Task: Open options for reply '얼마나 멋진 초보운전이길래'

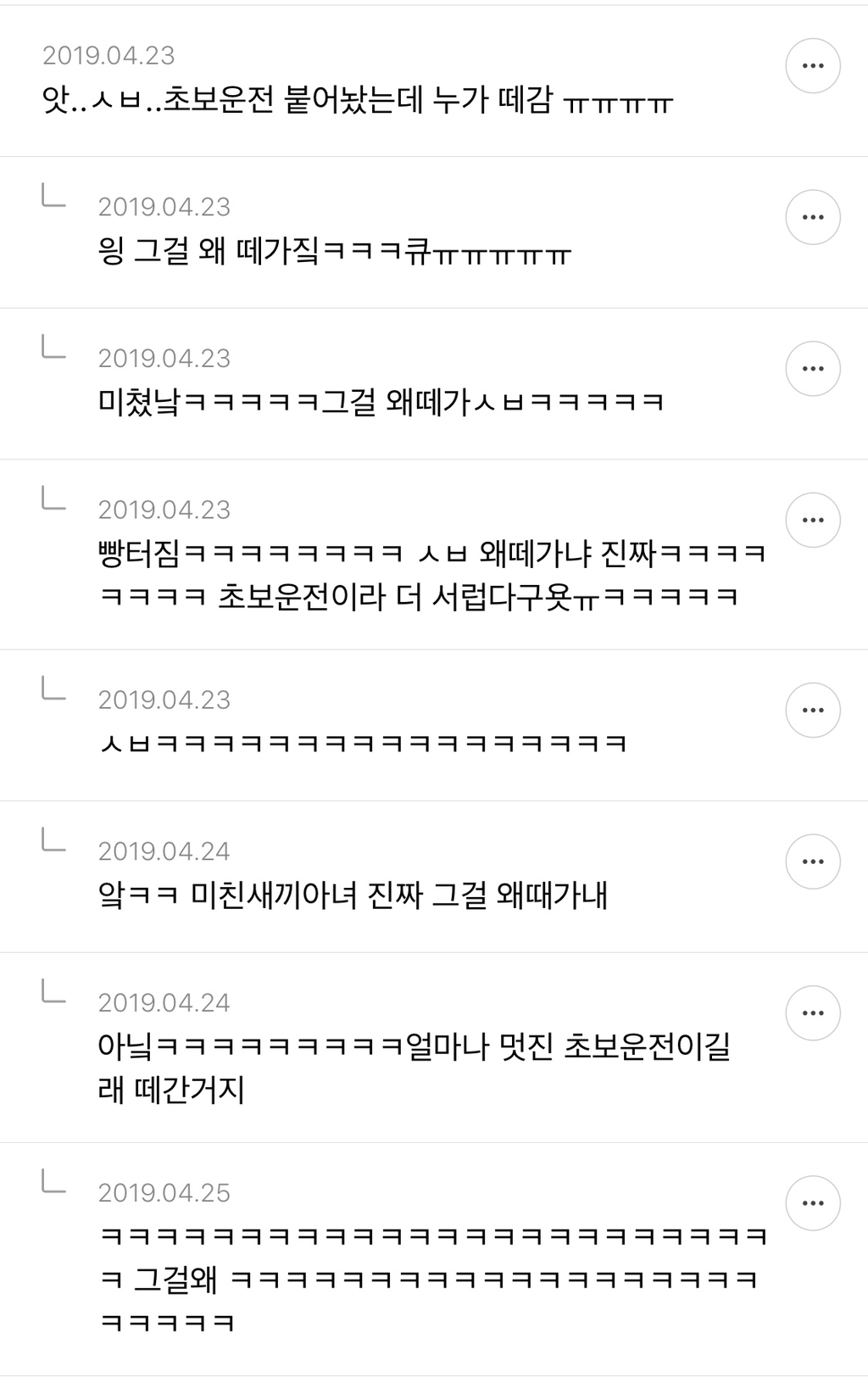Action: point(812,1012)
